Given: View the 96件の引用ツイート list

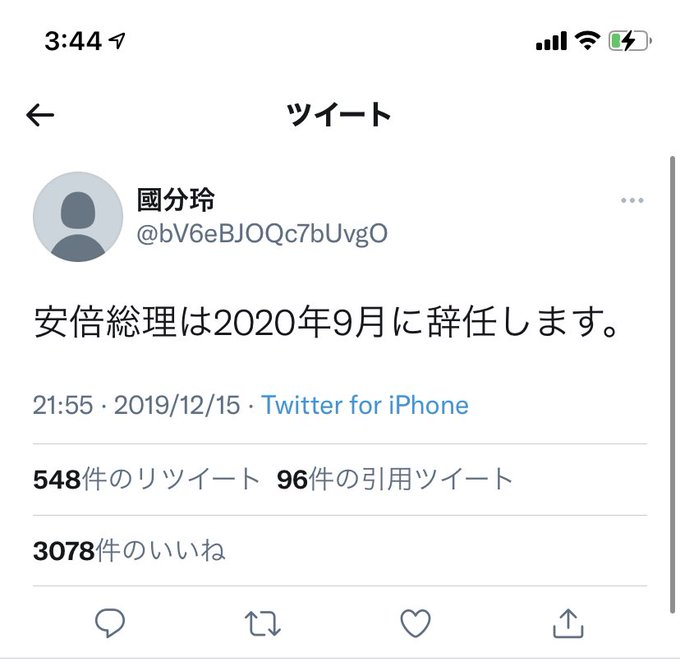Looking at the screenshot, I should click(x=395, y=479).
